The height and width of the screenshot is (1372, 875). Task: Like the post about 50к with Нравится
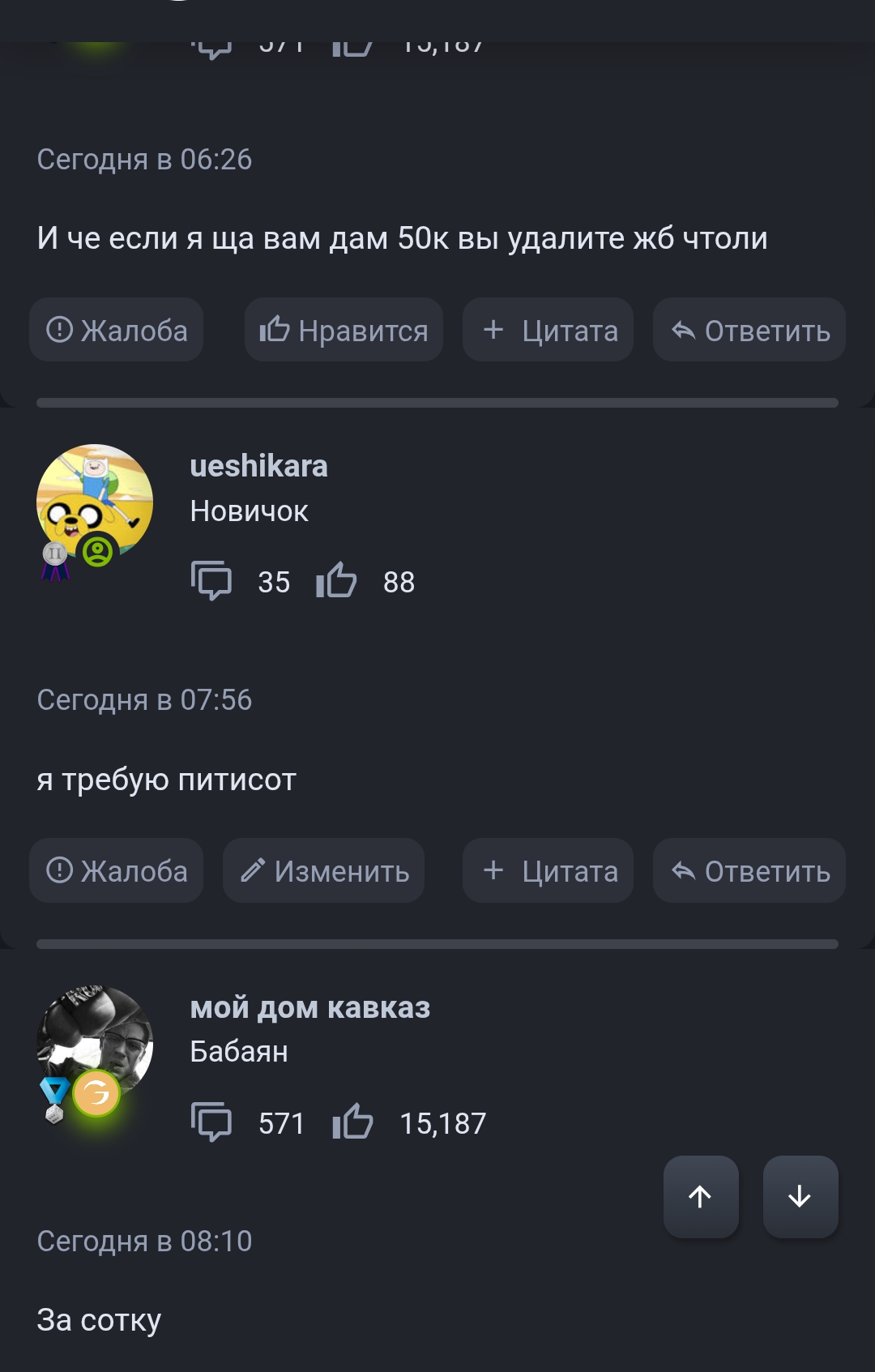(344, 330)
